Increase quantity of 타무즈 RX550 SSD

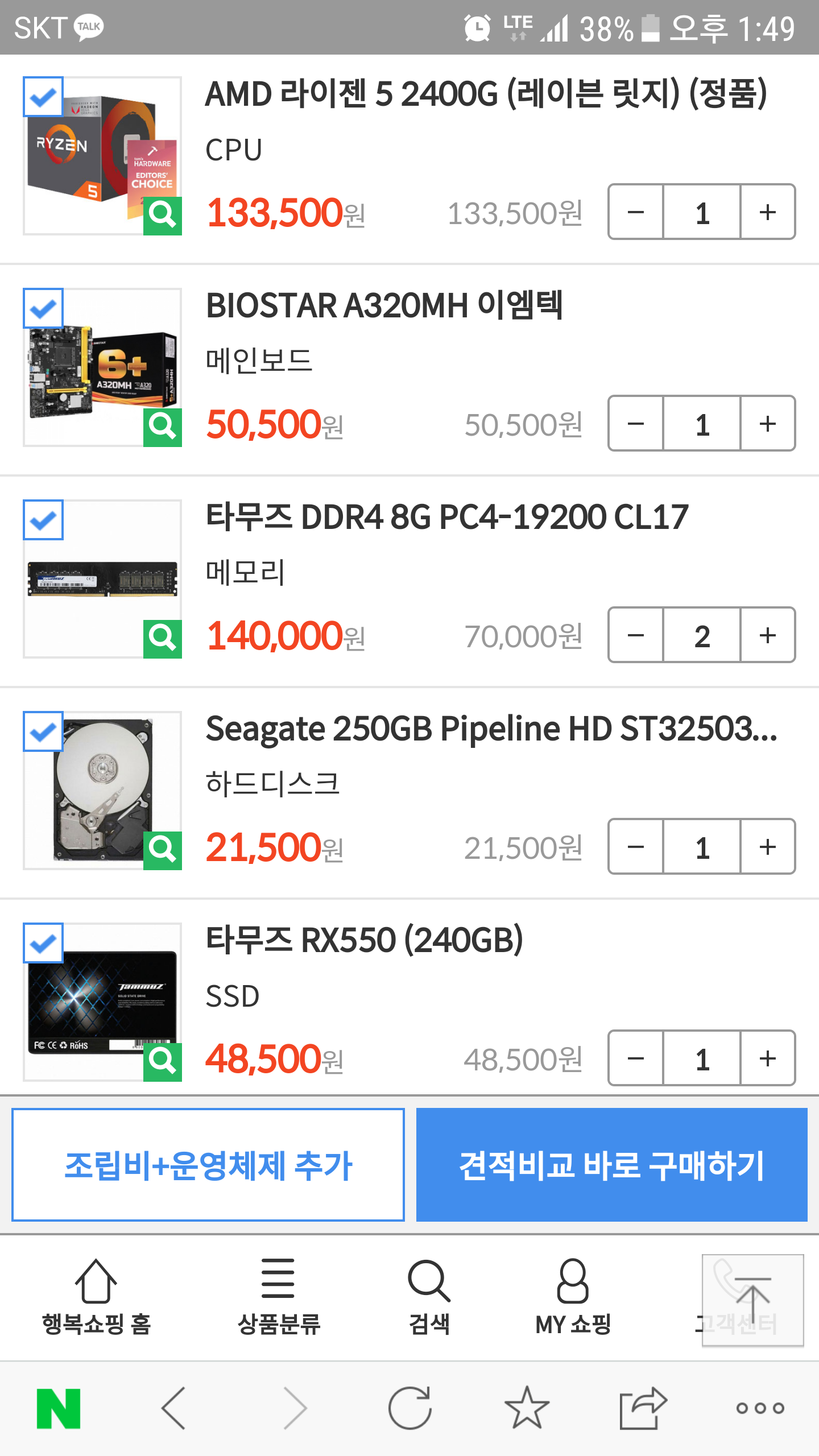767,1058
